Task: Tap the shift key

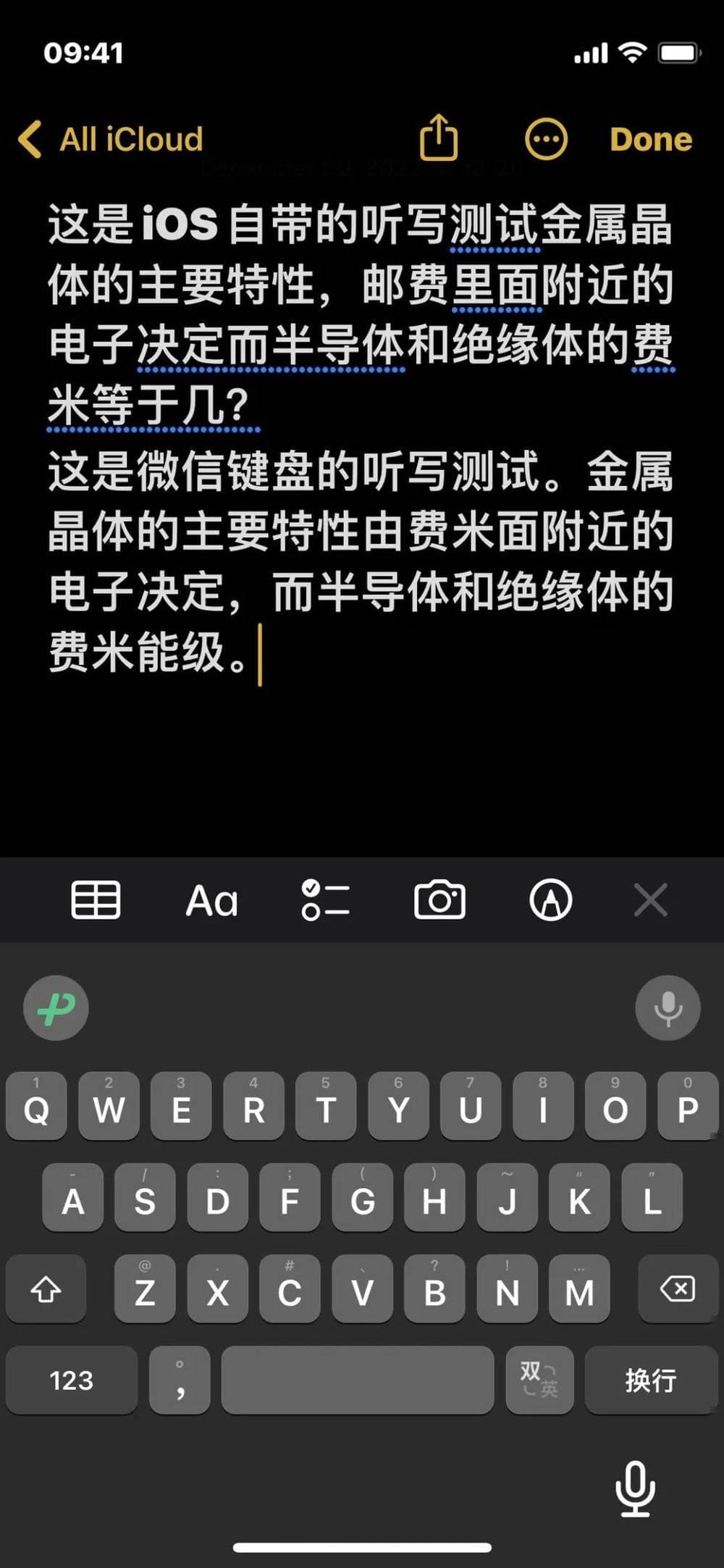Action: 46,1289
